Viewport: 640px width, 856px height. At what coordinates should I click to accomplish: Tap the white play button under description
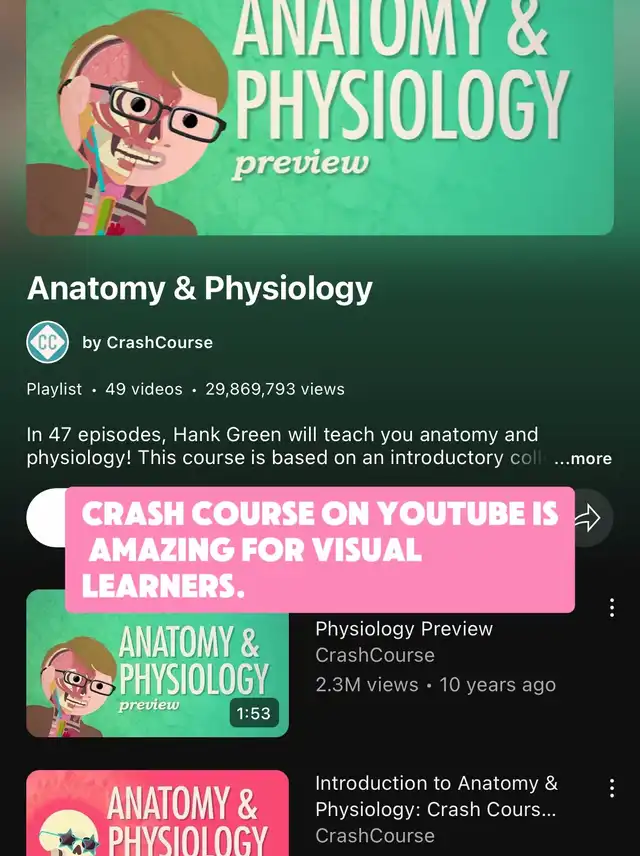click(46, 518)
